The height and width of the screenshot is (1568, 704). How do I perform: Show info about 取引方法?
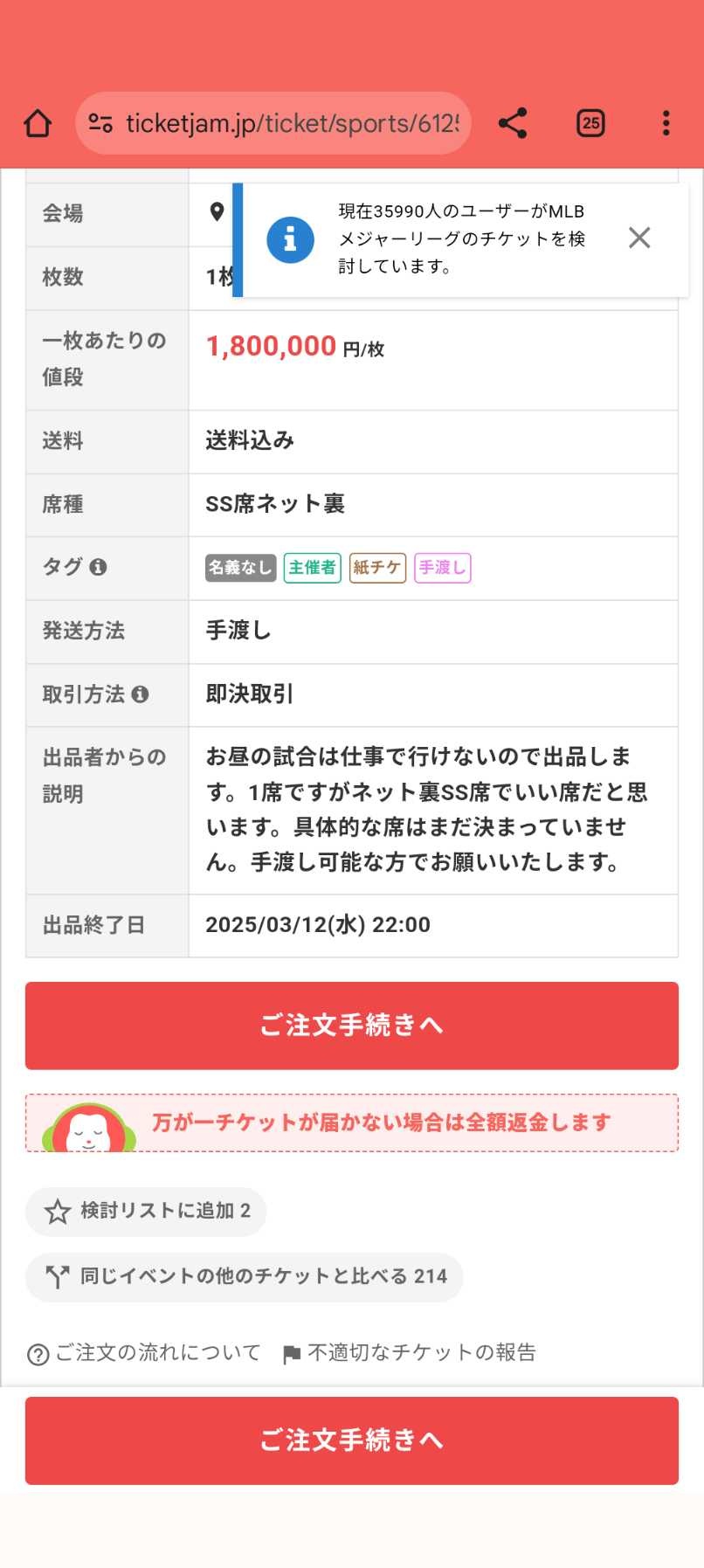click(x=140, y=694)
